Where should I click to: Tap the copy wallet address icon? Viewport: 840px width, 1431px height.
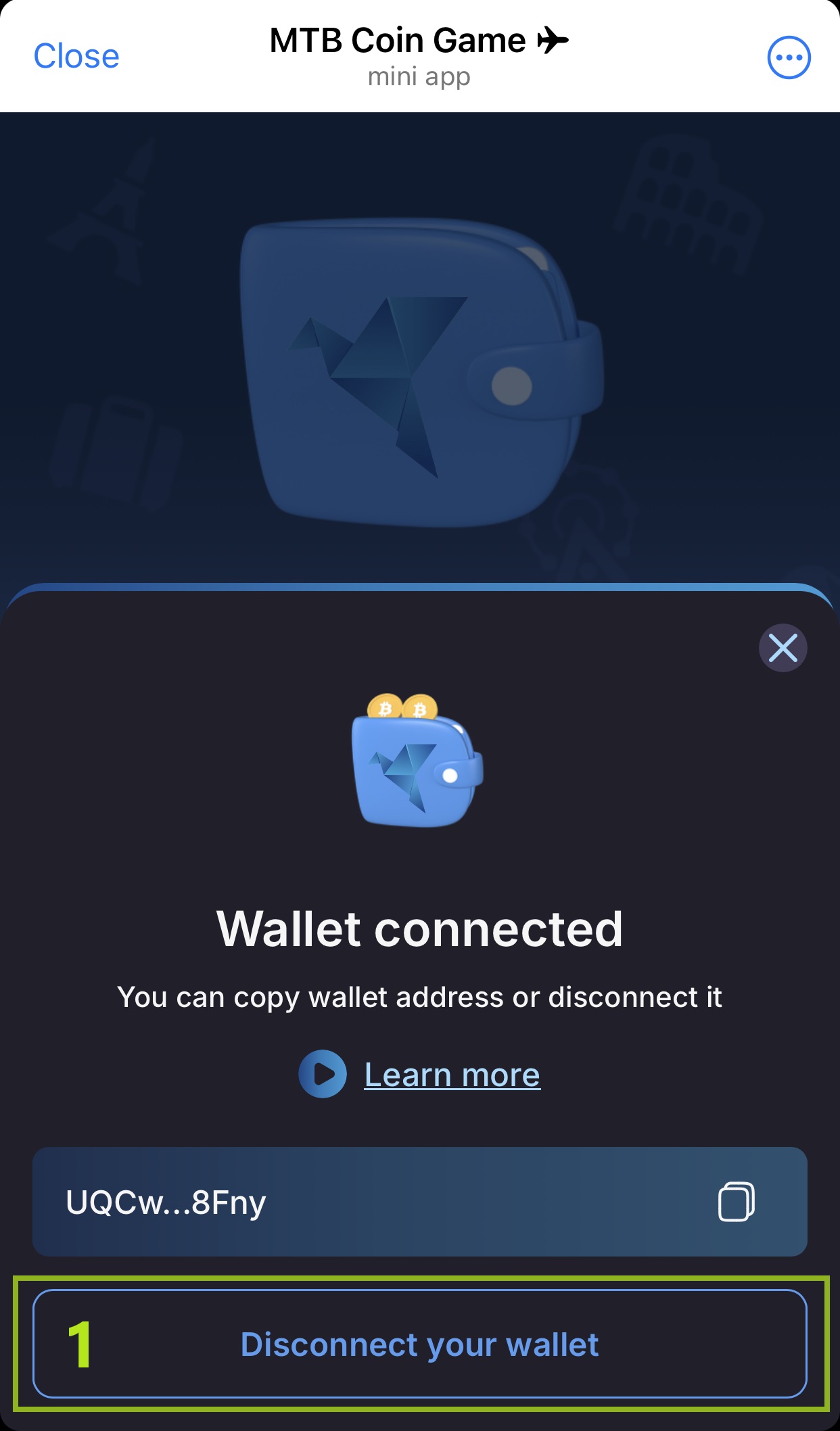pos(734,1202)
